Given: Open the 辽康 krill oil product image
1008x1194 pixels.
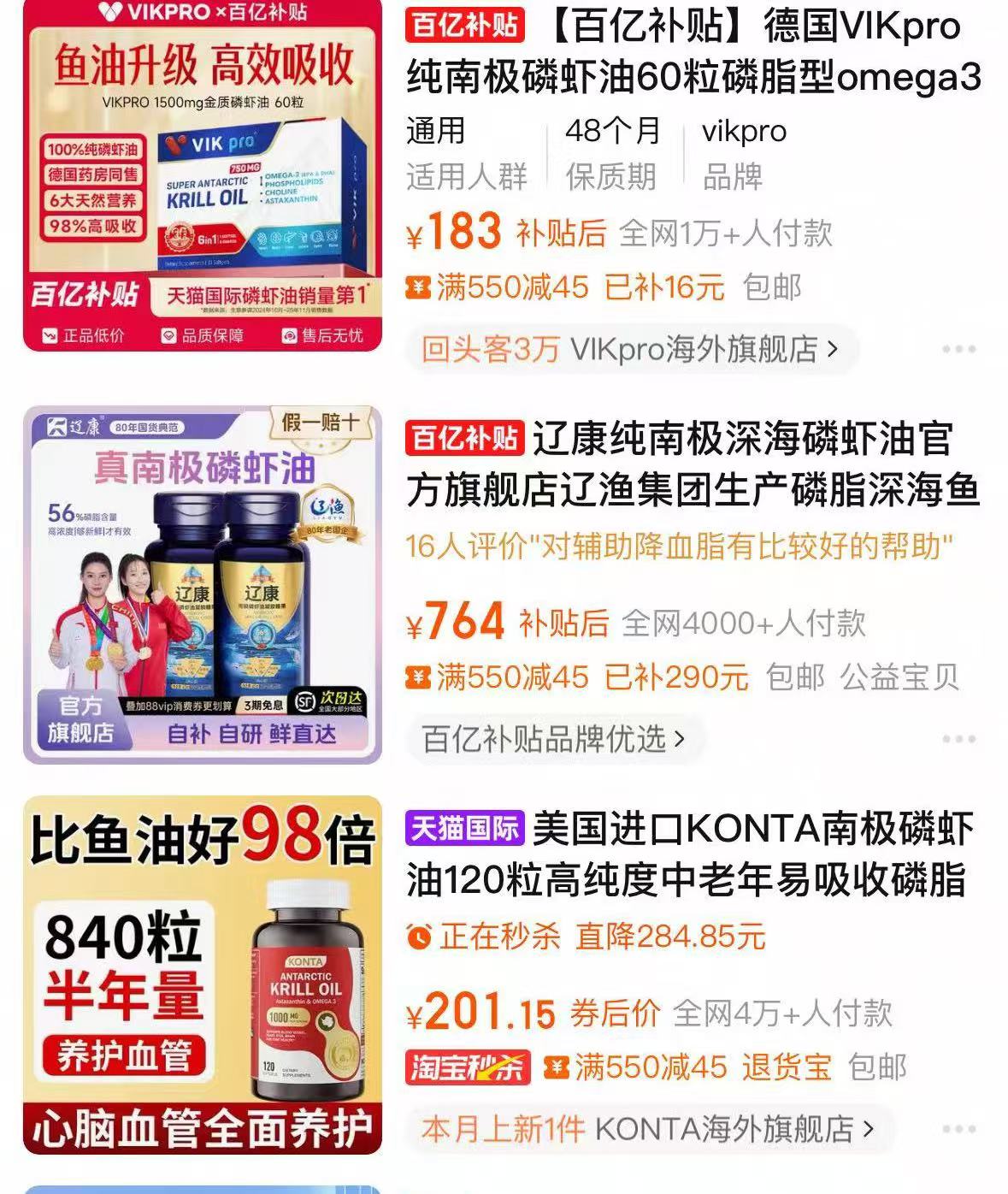Looking at the screenshot, I should (202, 585).
